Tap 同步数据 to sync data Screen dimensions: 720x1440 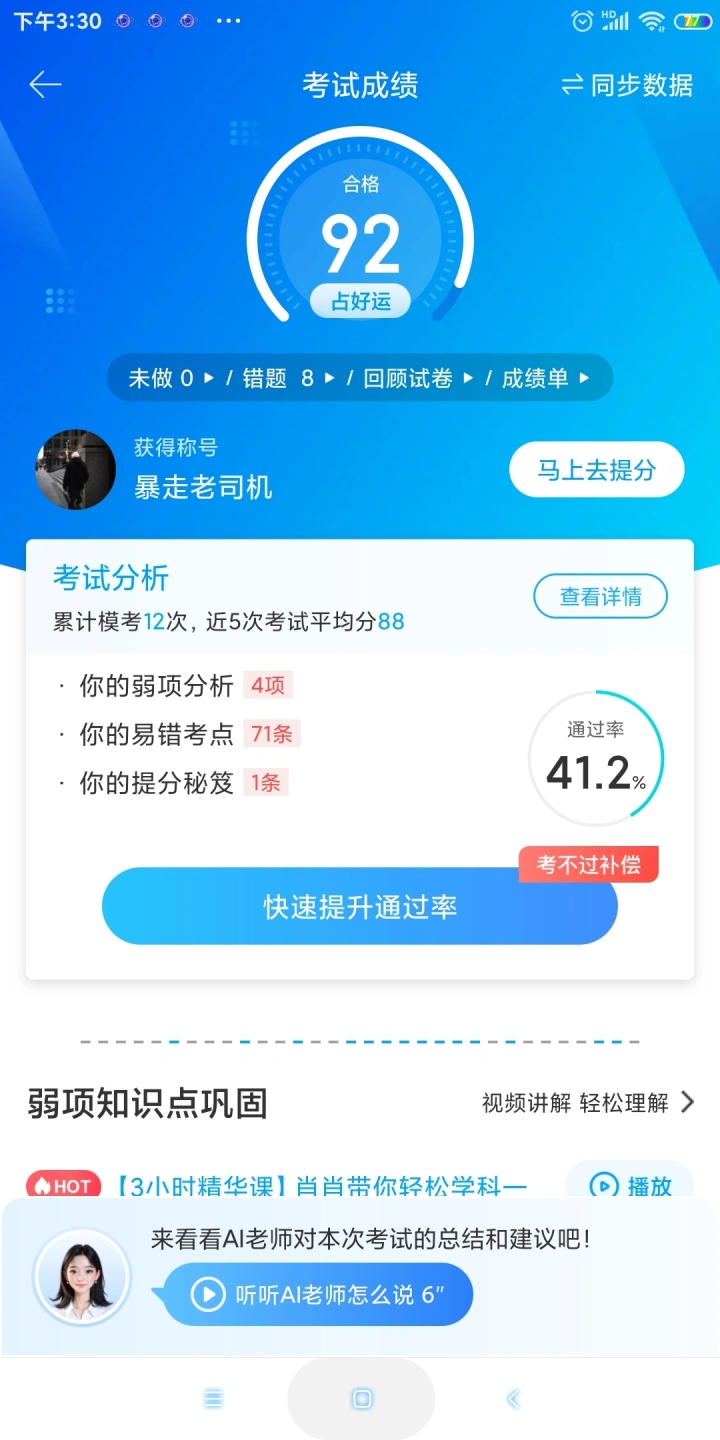[x=627, y=86]
